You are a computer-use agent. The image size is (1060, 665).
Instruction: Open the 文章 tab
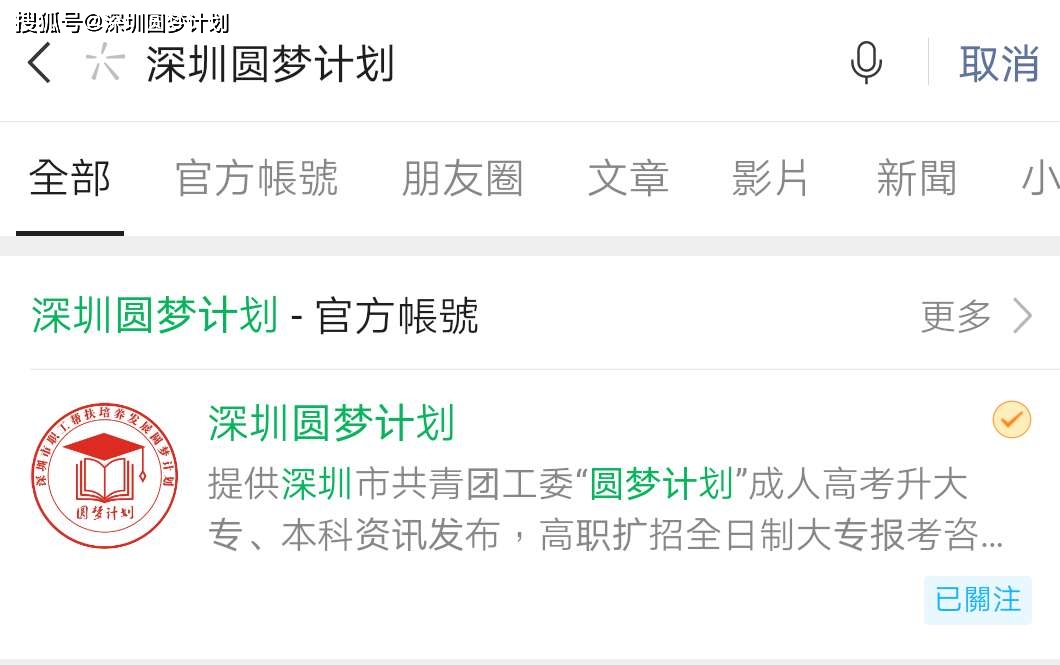628,179
